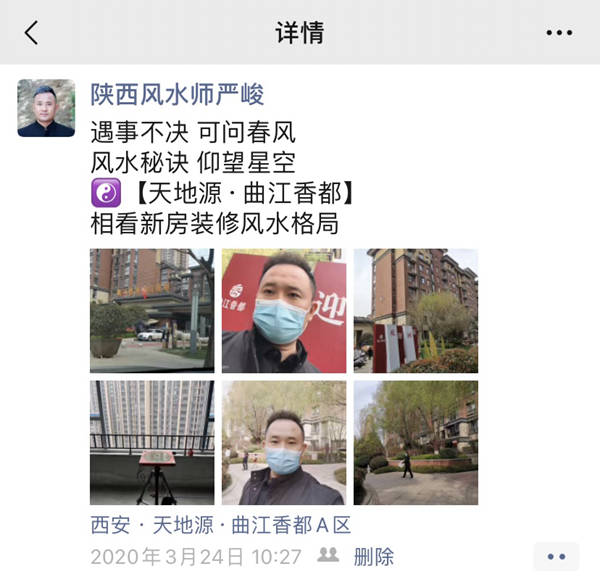Go back from the 详情 page
Image resolution: width=600 pixels, height=582 pixels.
click(31, 33)
